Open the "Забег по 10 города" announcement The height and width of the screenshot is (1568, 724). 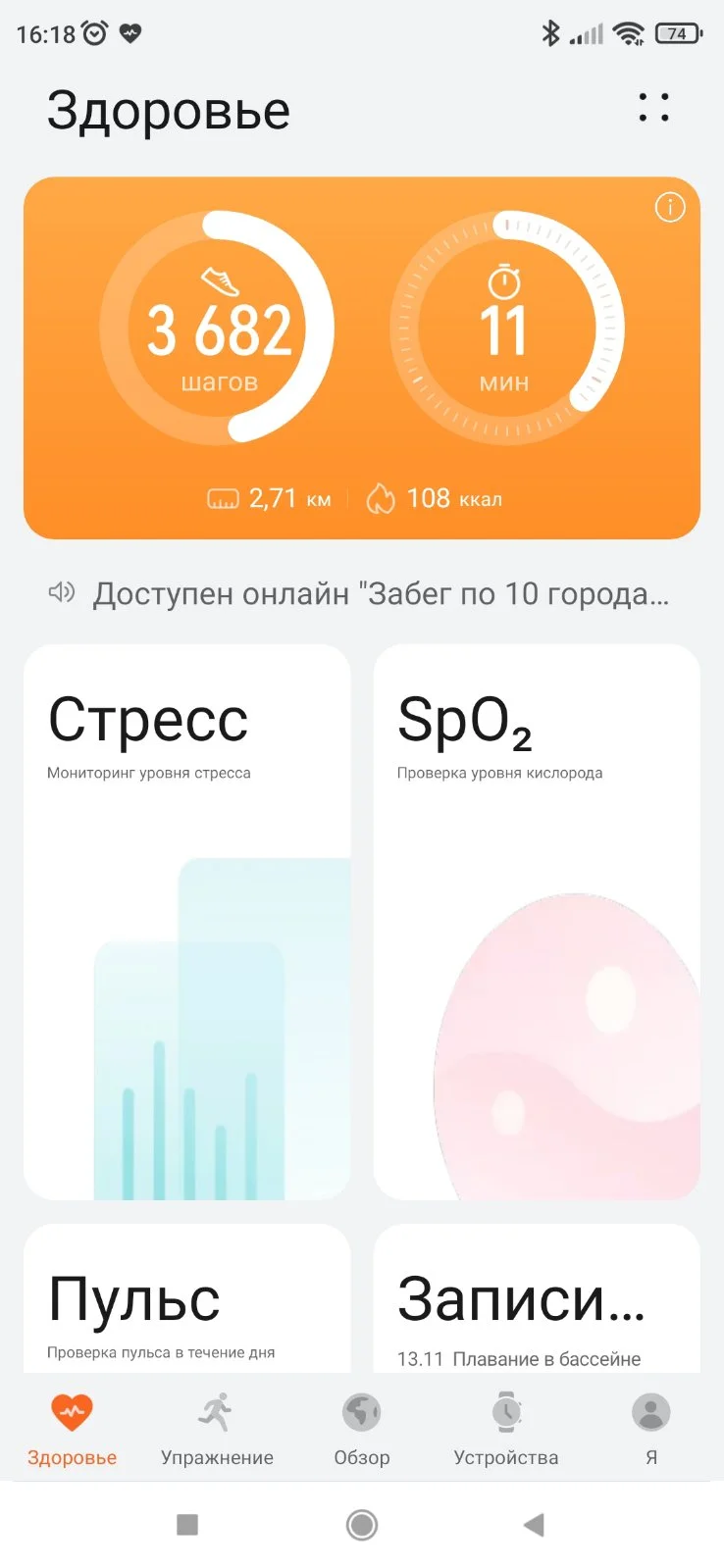tap(381, 593)
